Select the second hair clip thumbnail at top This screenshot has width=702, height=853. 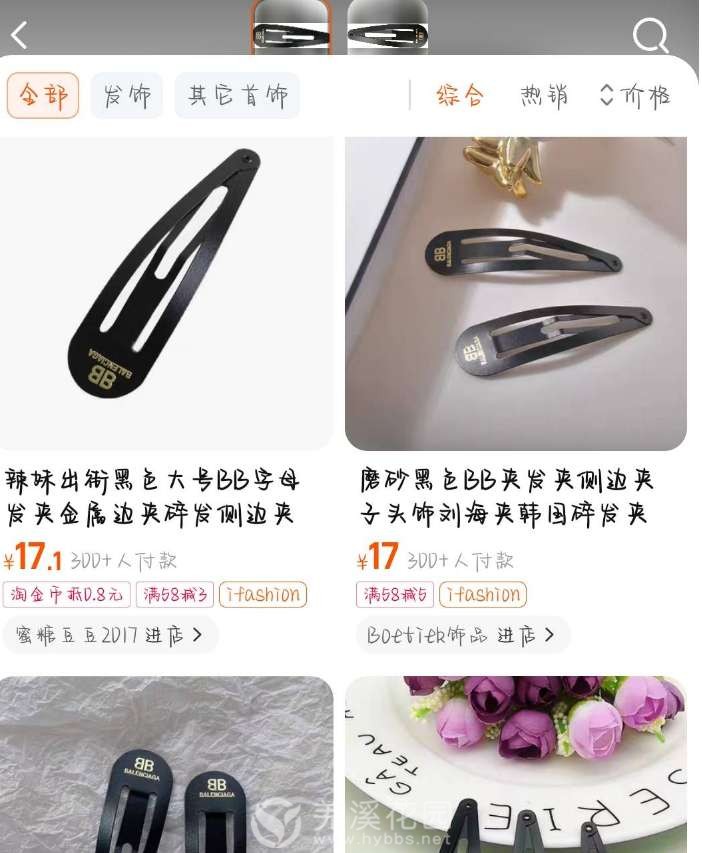tap(387, 29)
